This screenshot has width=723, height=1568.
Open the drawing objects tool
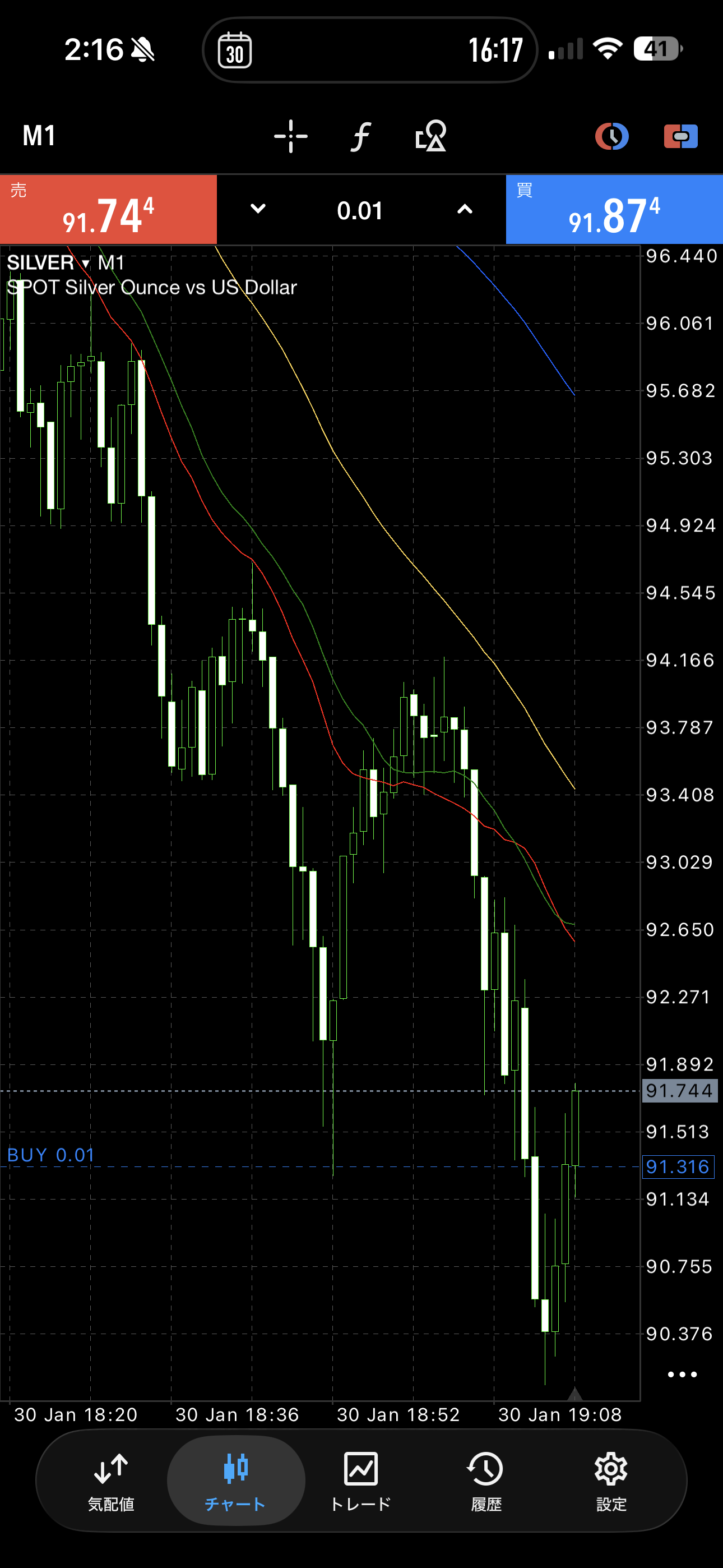(431, 136)
